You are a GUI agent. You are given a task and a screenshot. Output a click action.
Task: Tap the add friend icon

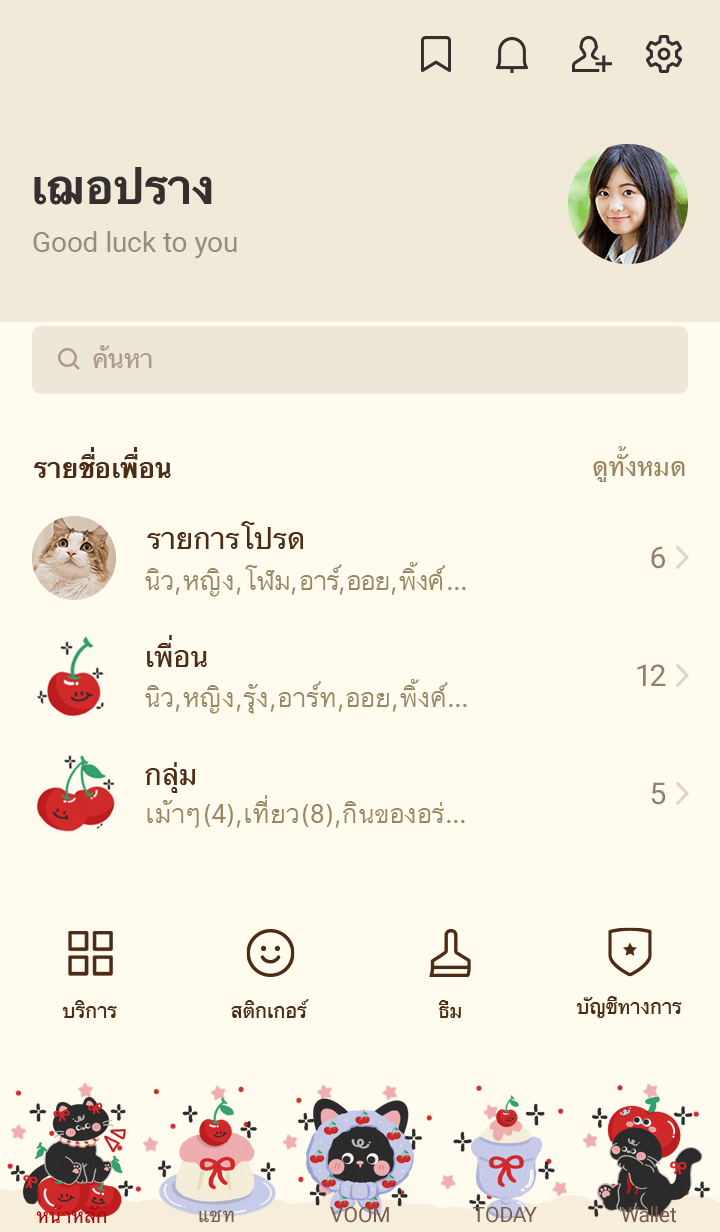coord(590,55)
